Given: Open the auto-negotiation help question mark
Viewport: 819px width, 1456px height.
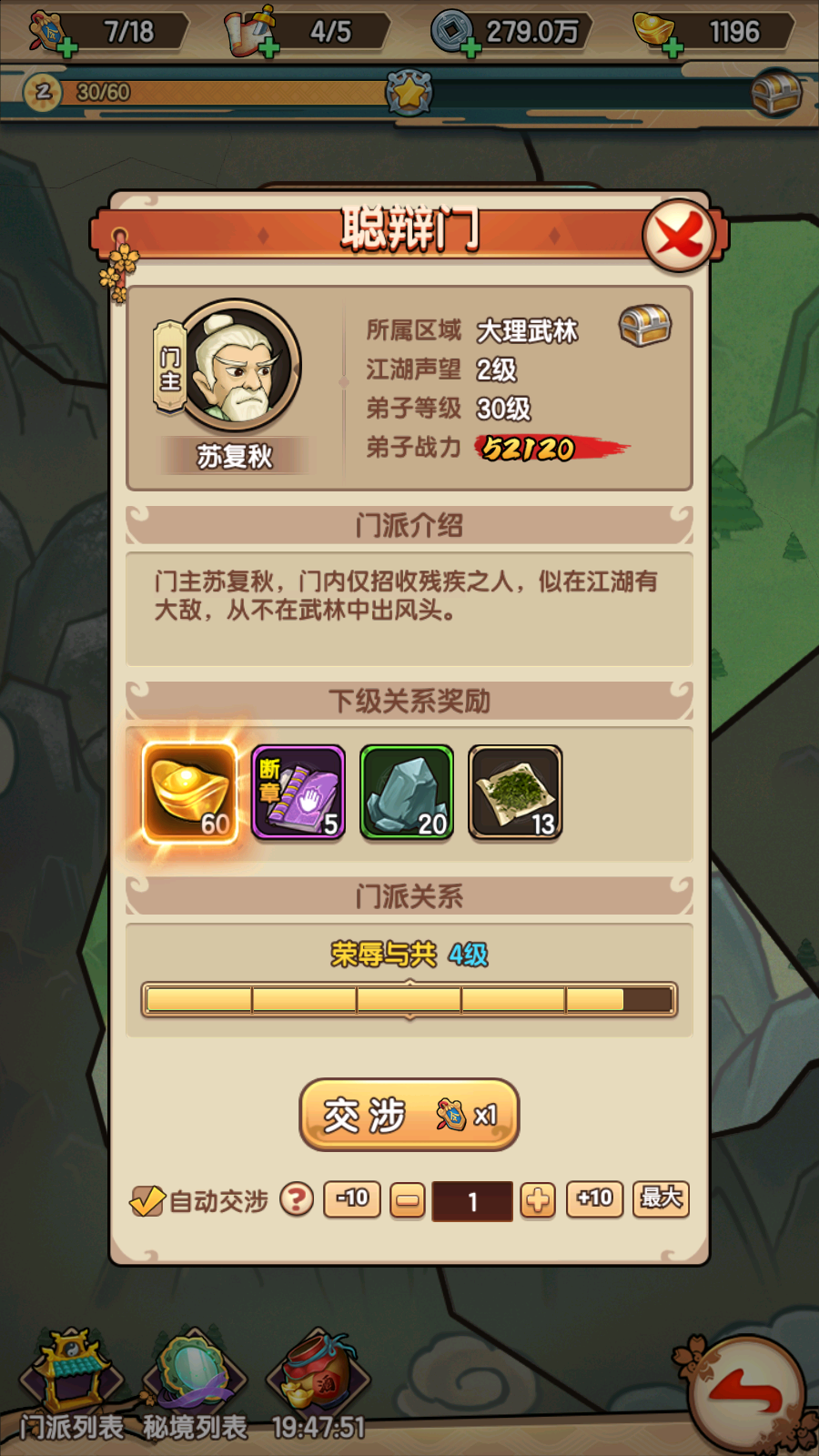Looking at the screenshot, I should click(296, 1200).
